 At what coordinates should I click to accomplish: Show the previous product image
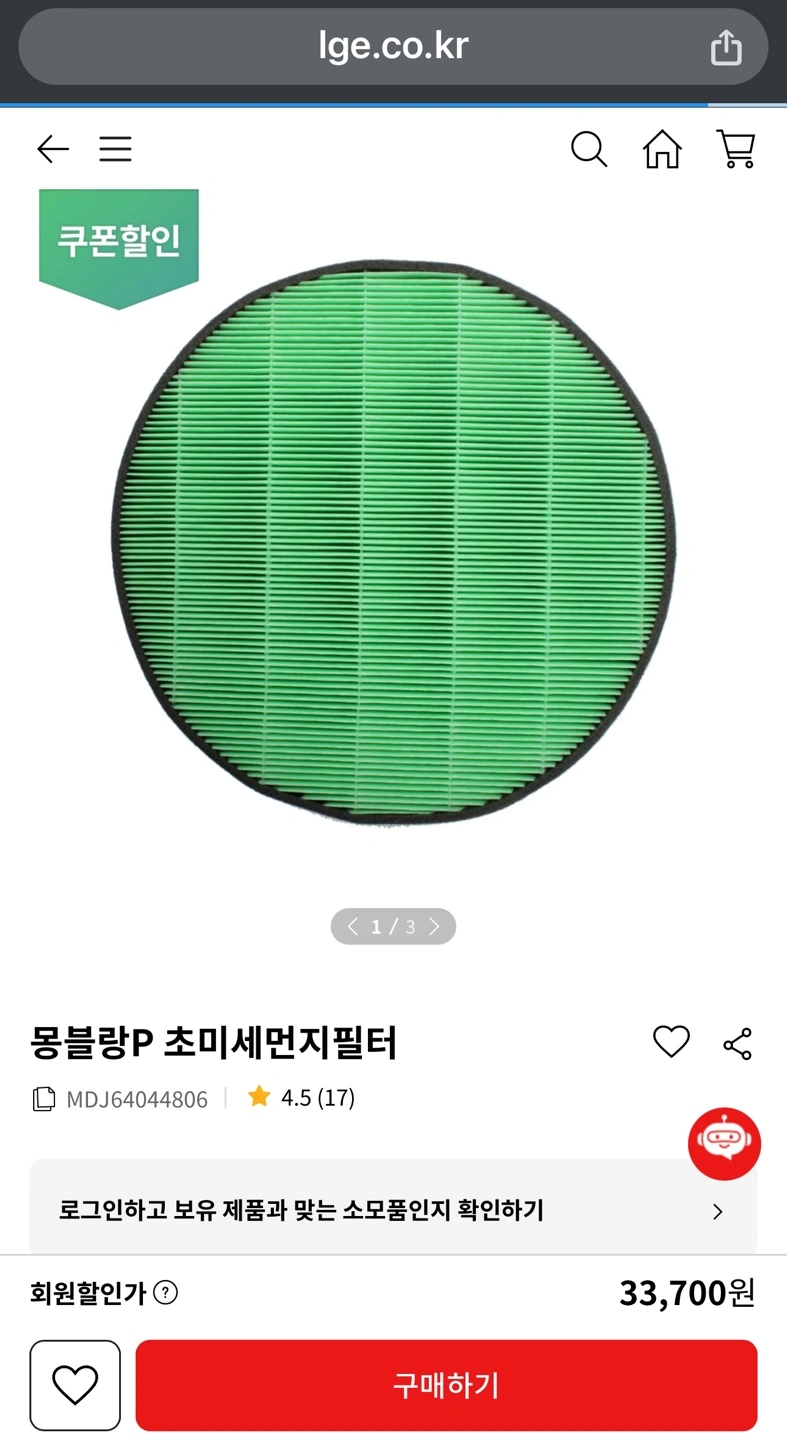(x=352, y=927)
